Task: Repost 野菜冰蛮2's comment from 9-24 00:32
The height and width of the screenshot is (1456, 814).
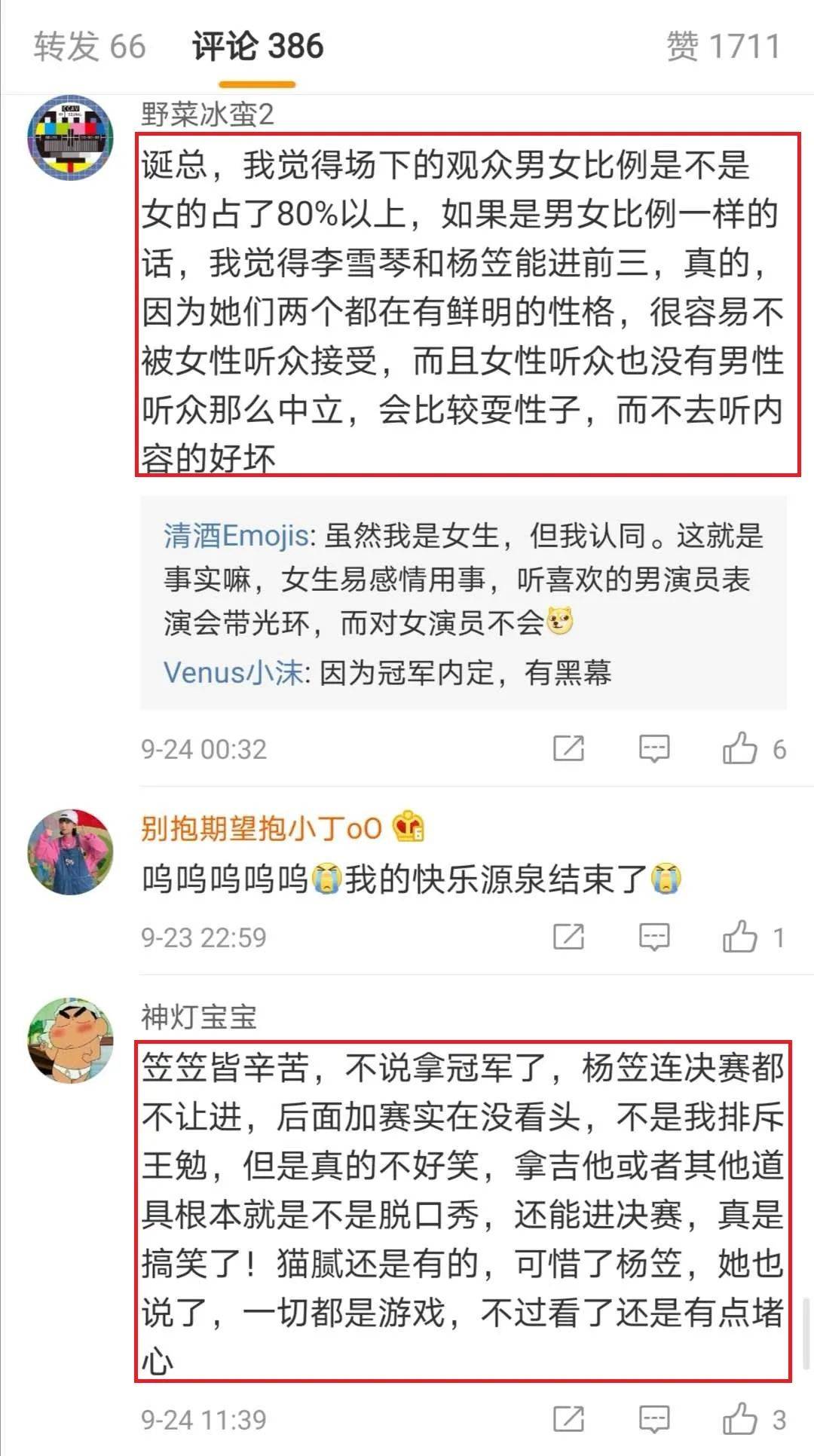Action: [x=568, y=748]
